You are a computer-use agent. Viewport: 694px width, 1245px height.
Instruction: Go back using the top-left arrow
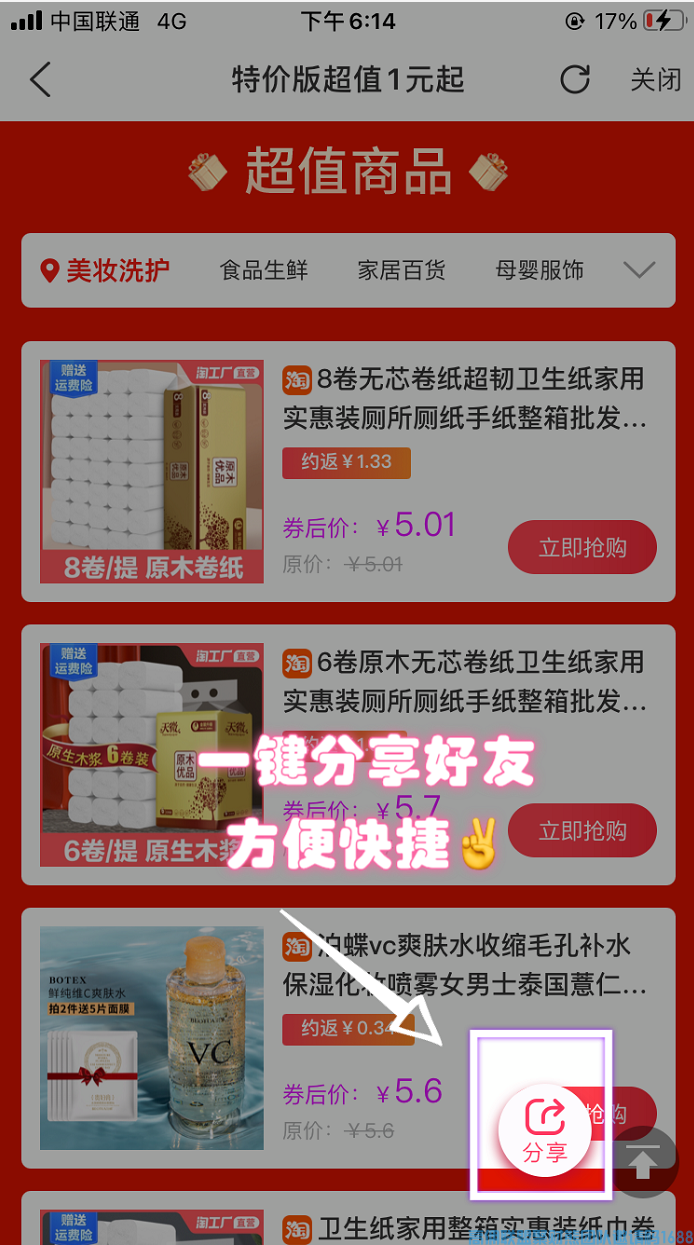point(40,80)
